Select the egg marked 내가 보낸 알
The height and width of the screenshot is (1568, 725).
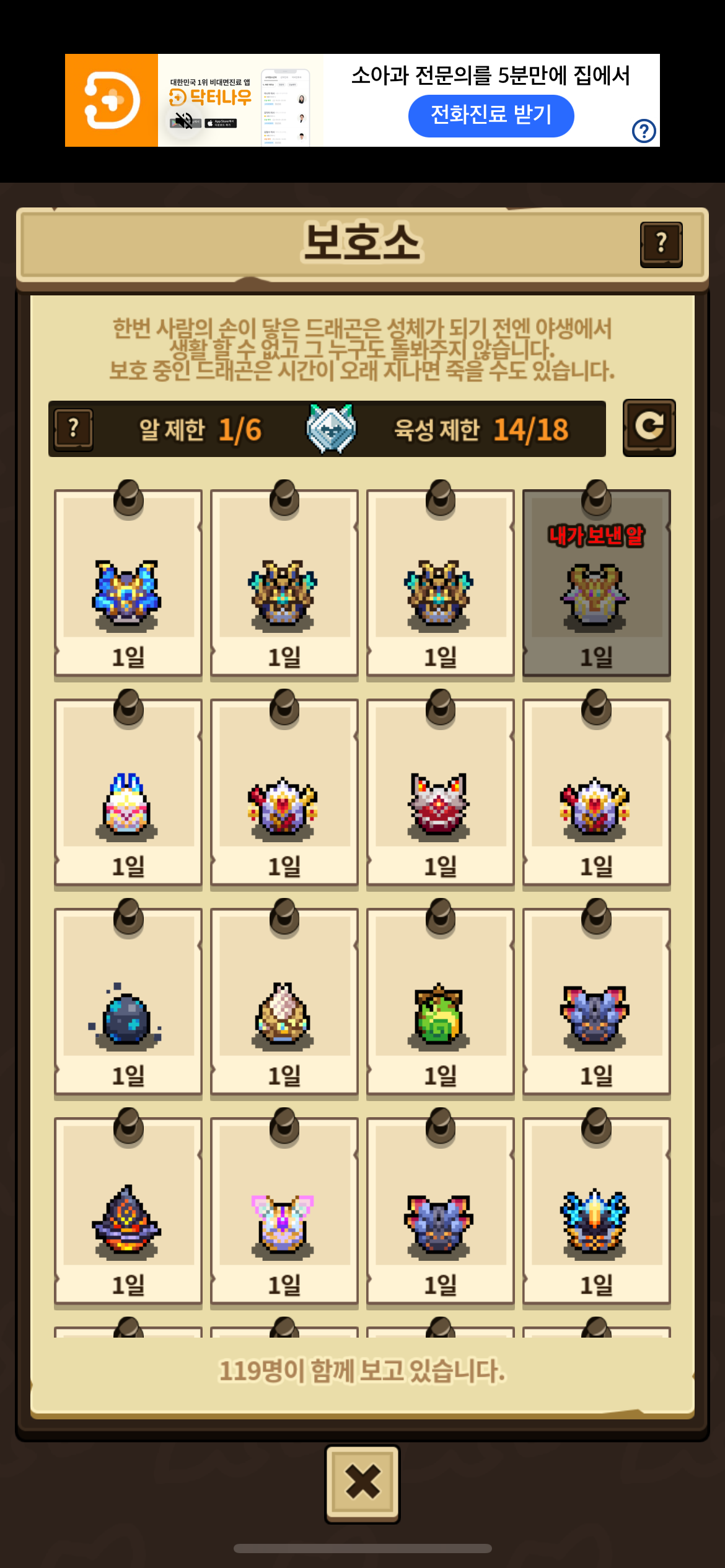click(596, 583)
